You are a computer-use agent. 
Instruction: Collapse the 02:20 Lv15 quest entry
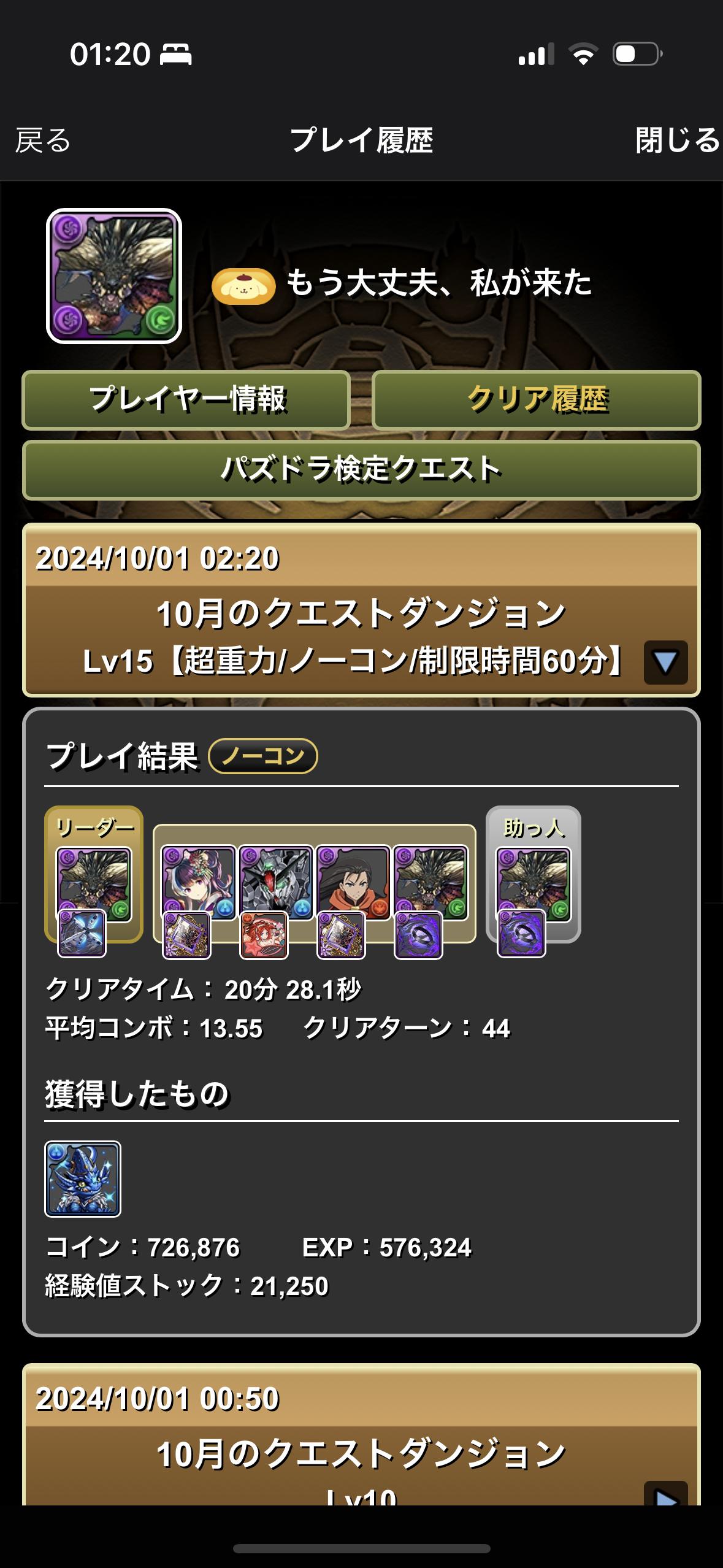pos(665,662)
